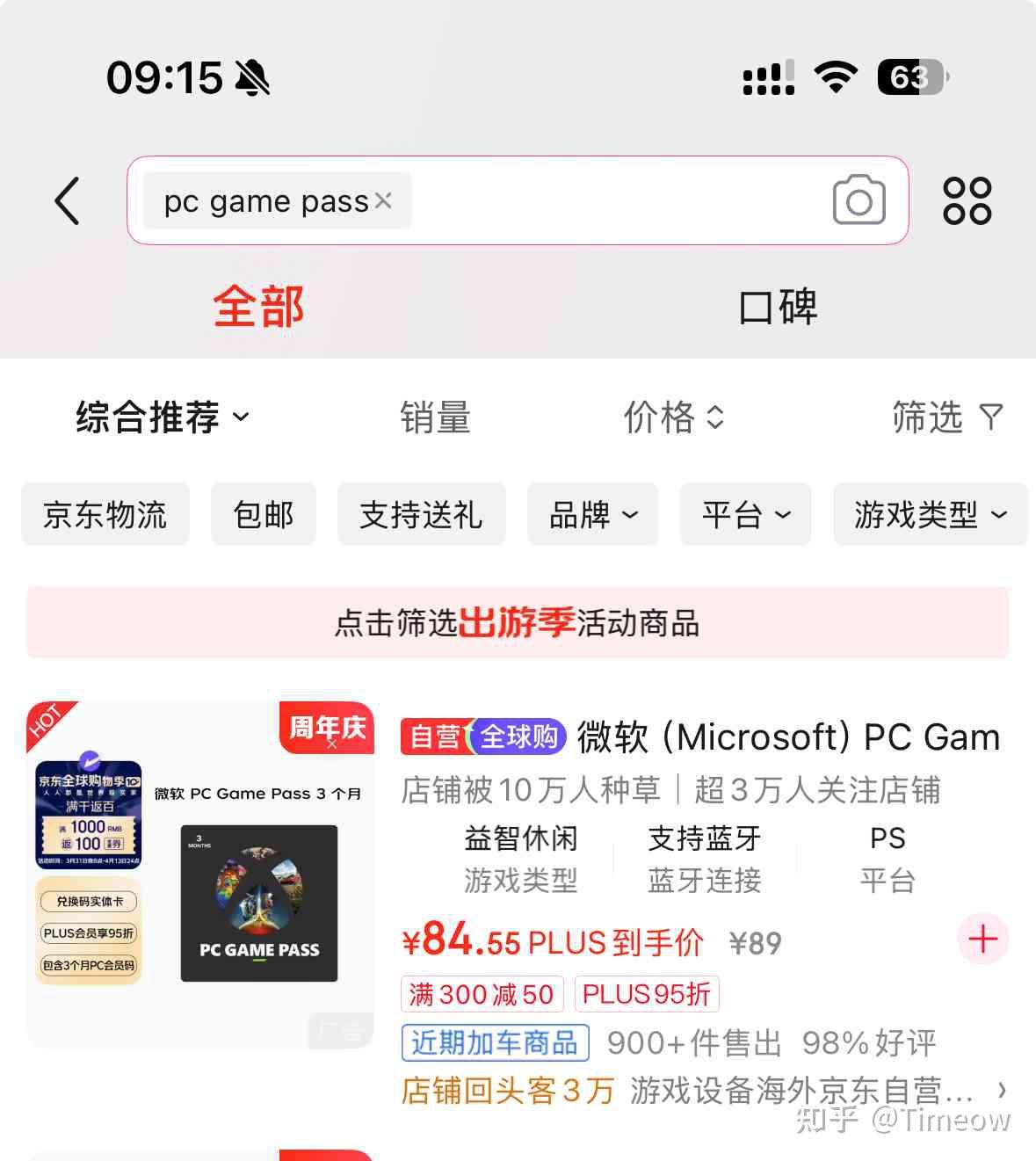The height and width of the screenshot is (1161, 1036).
Task: Enable the 支持送礼 gift filter
Action: click(x=421, y=515)
